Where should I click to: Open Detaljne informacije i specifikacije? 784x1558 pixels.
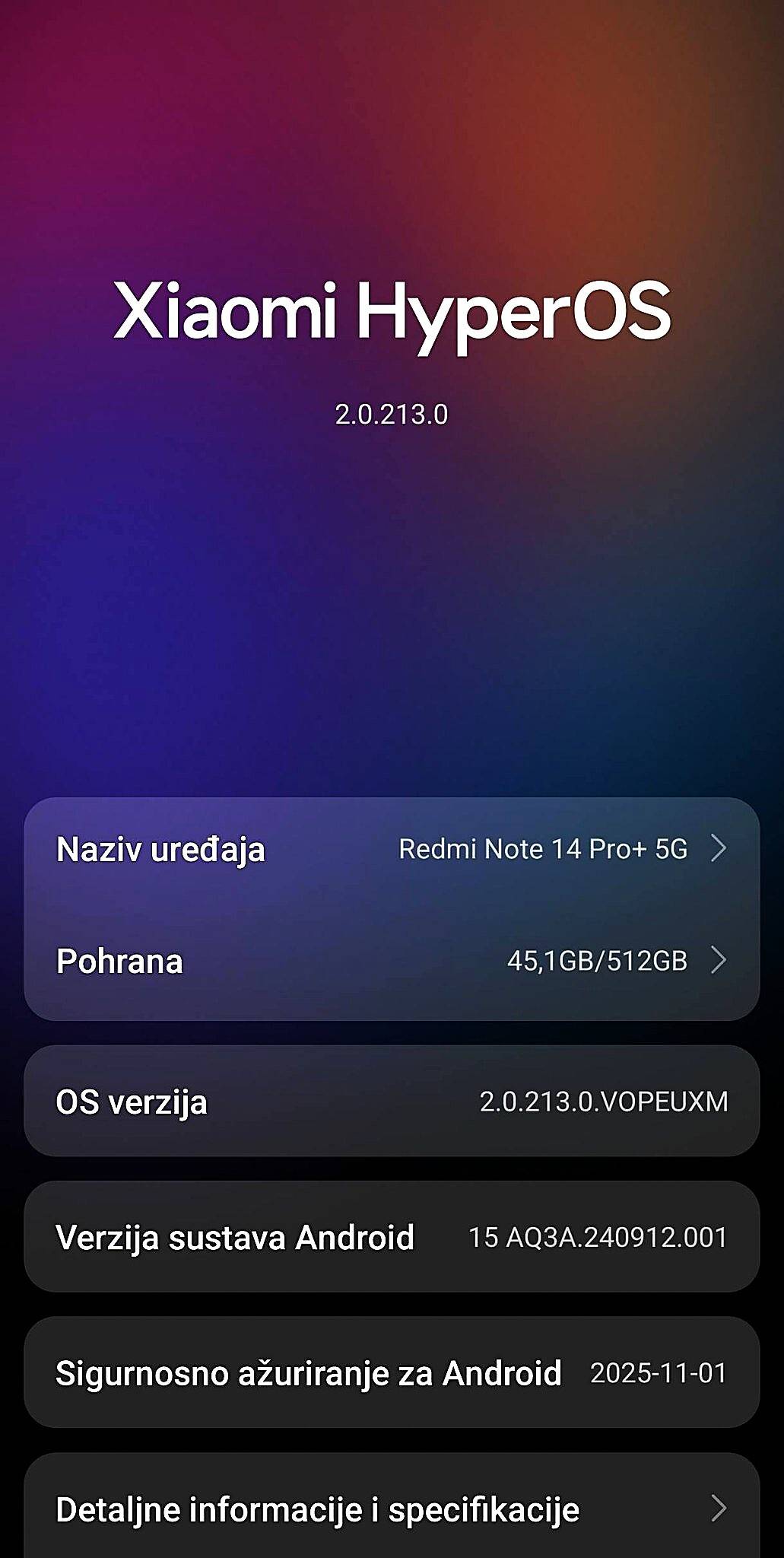[x=392, y=1509]
